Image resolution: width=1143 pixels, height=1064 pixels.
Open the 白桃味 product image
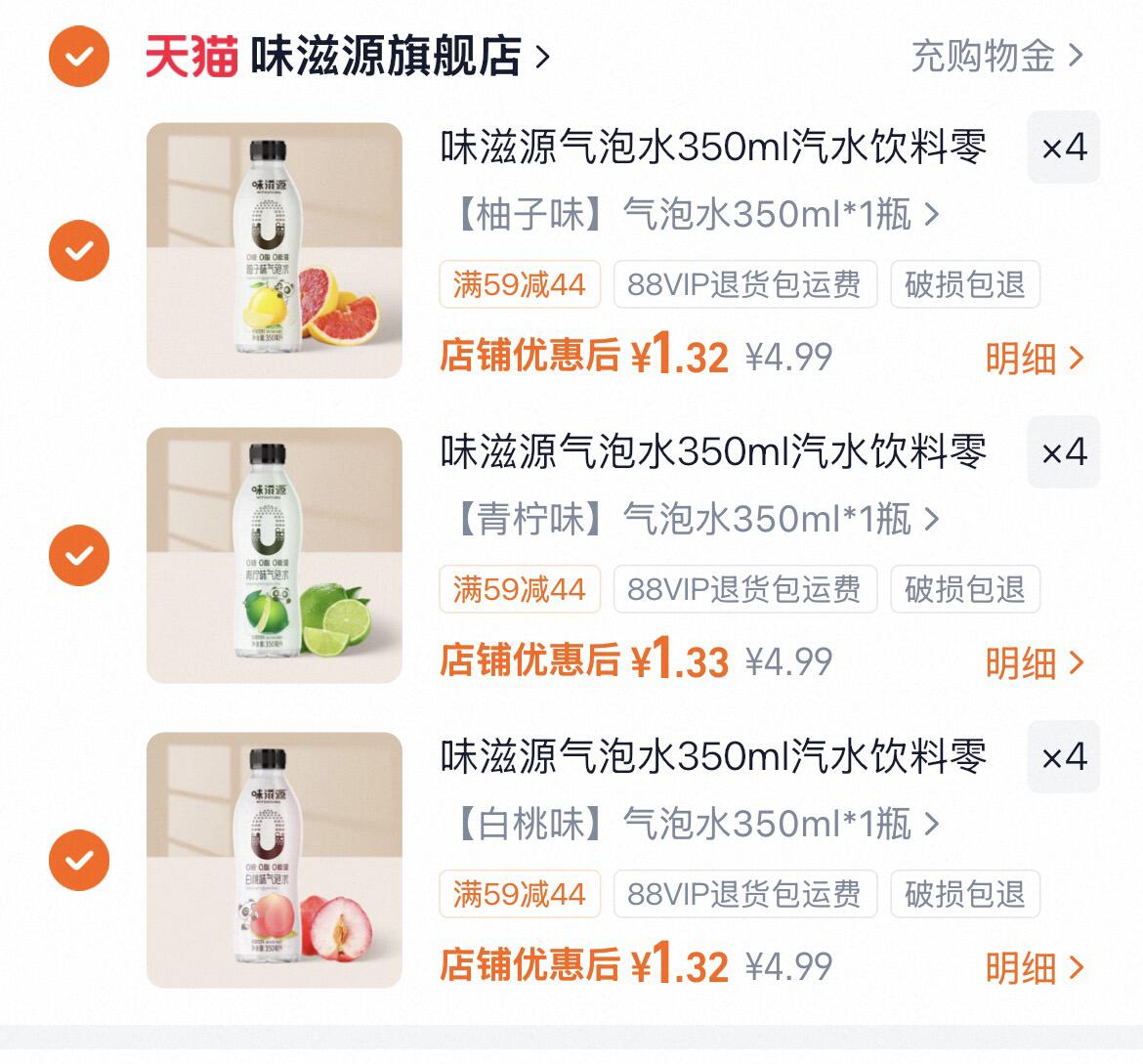(275, 860)
